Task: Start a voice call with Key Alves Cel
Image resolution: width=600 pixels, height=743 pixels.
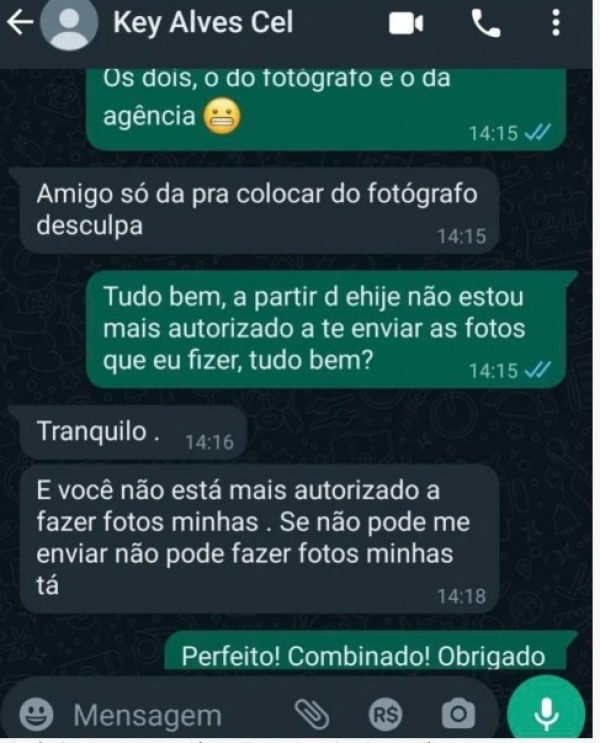Action: [486, 25]
